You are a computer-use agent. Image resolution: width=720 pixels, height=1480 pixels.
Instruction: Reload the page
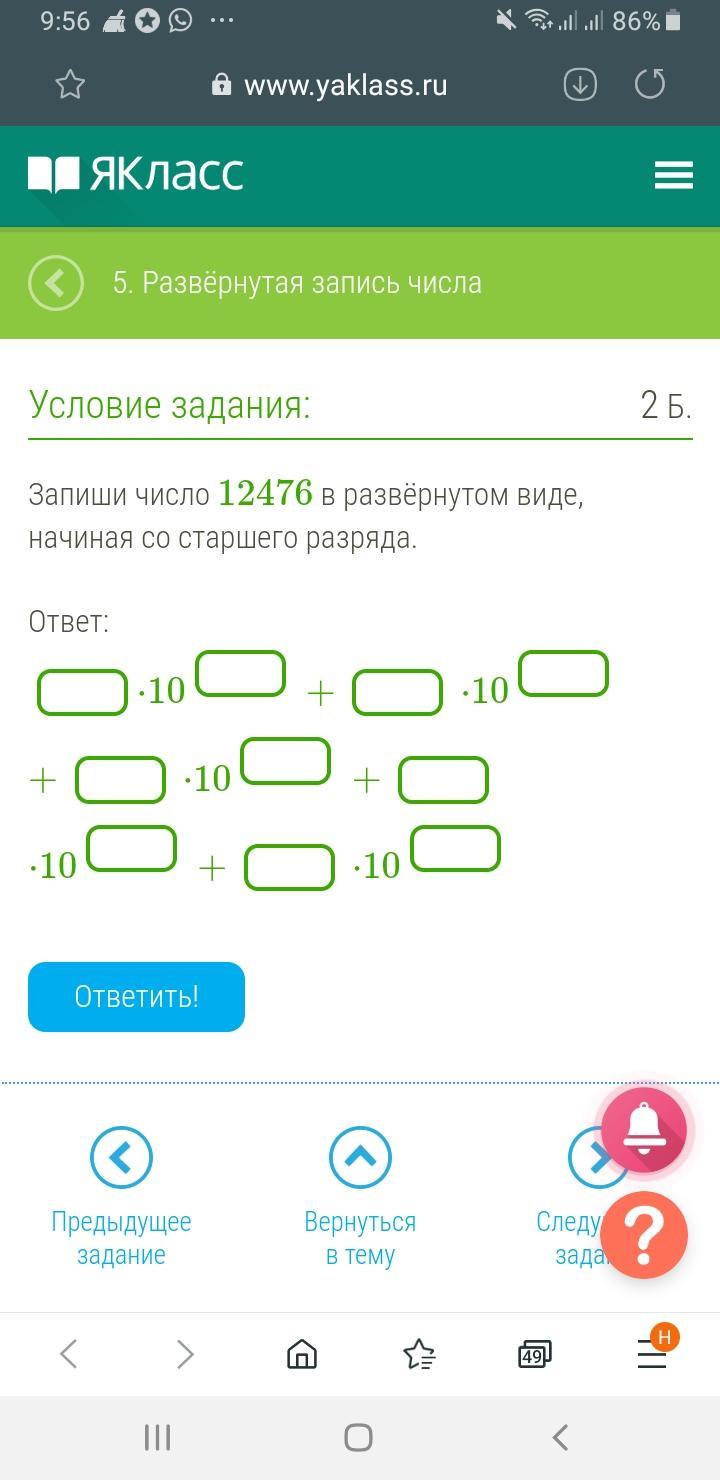tap(650, 85)
